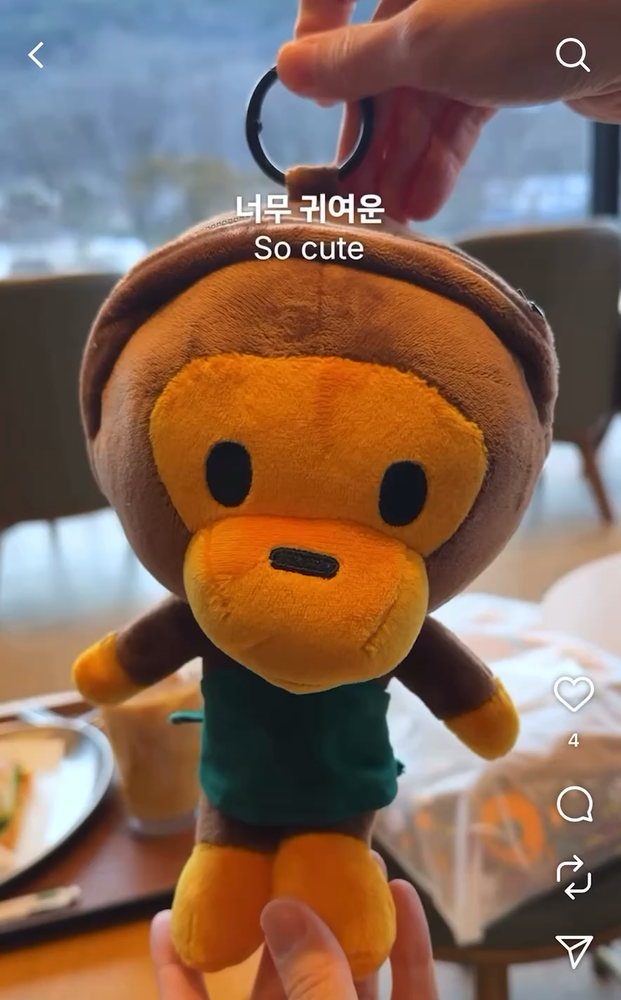The width and height of the screenshot is (621, 1000).
Task: Go back using the top-left arrow
Action: pyautogui.click(x=36, y=55)
